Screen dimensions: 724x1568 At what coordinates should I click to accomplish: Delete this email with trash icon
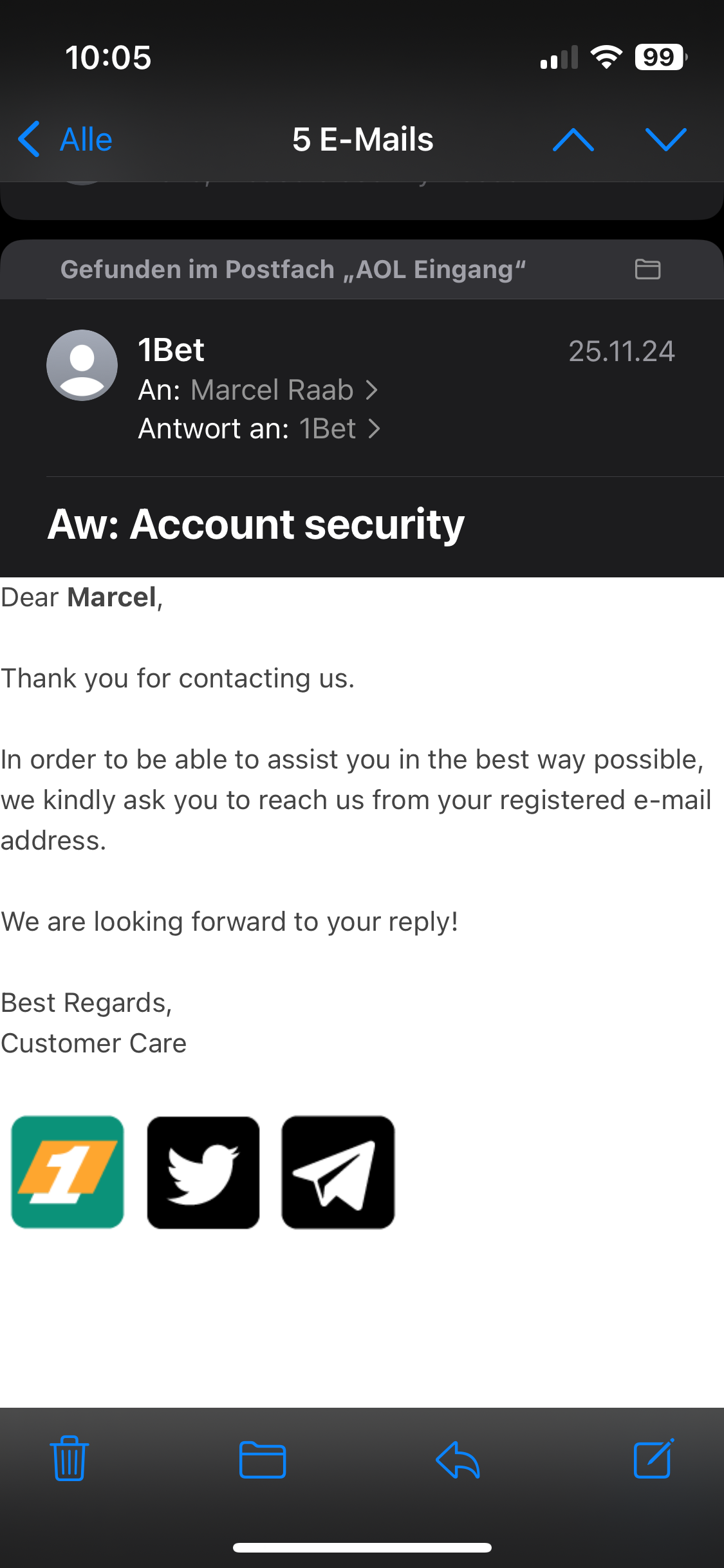(x=70, y=1459)
